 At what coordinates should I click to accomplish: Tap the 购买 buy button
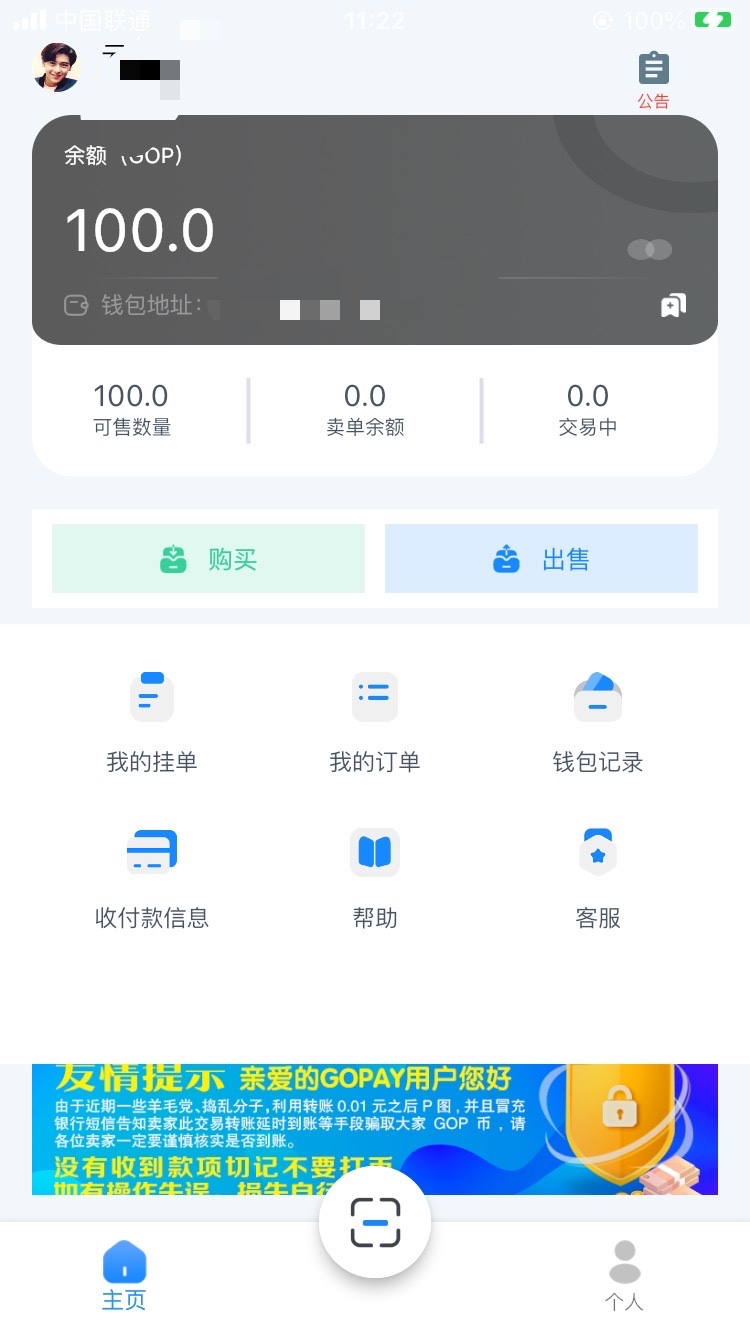(x=208, y=559)
